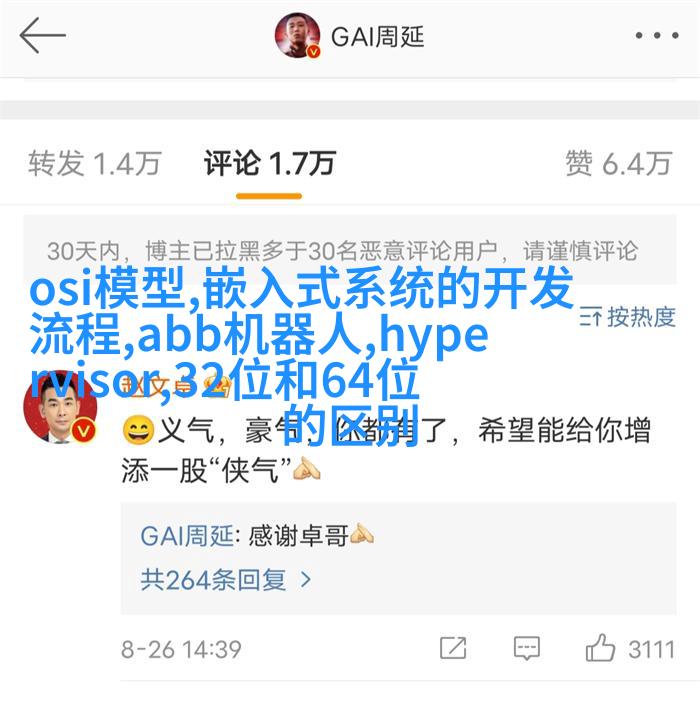The width and height of the screenshot is (700, 702).
Task: Repost the comment dated 8-26 14:39
Action: click(453, 648)
